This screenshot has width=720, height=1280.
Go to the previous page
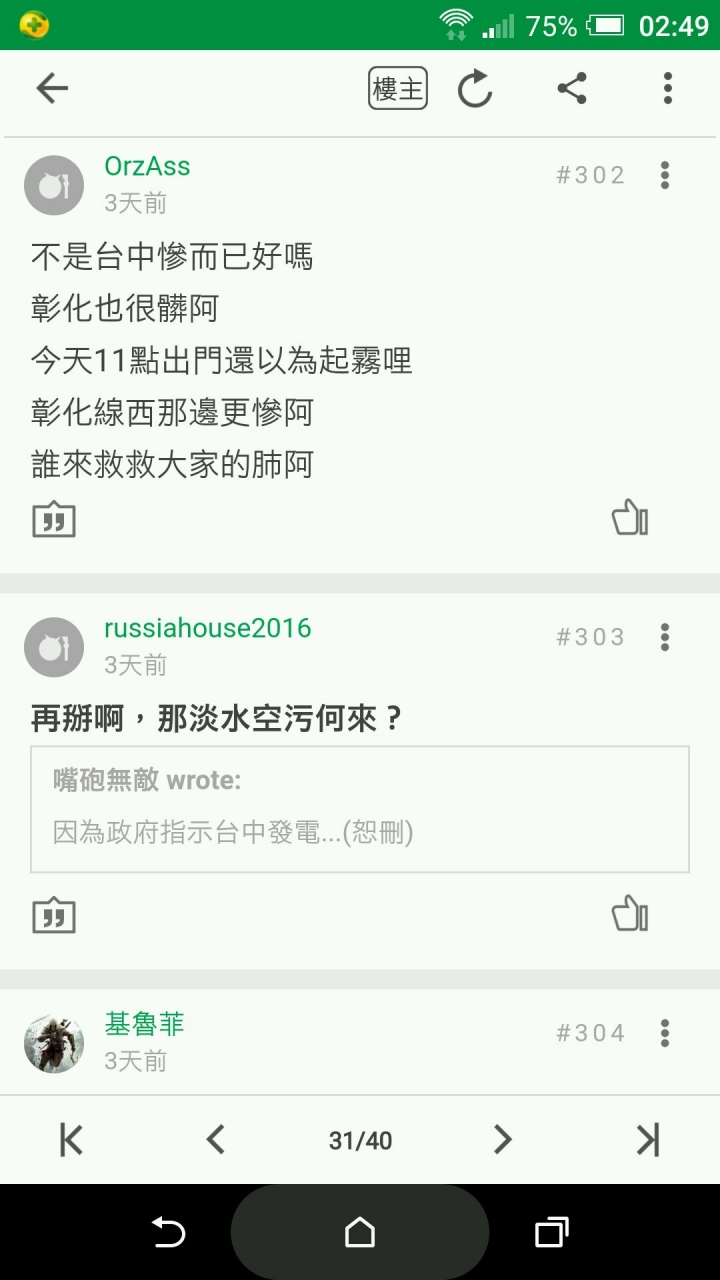215,1139
